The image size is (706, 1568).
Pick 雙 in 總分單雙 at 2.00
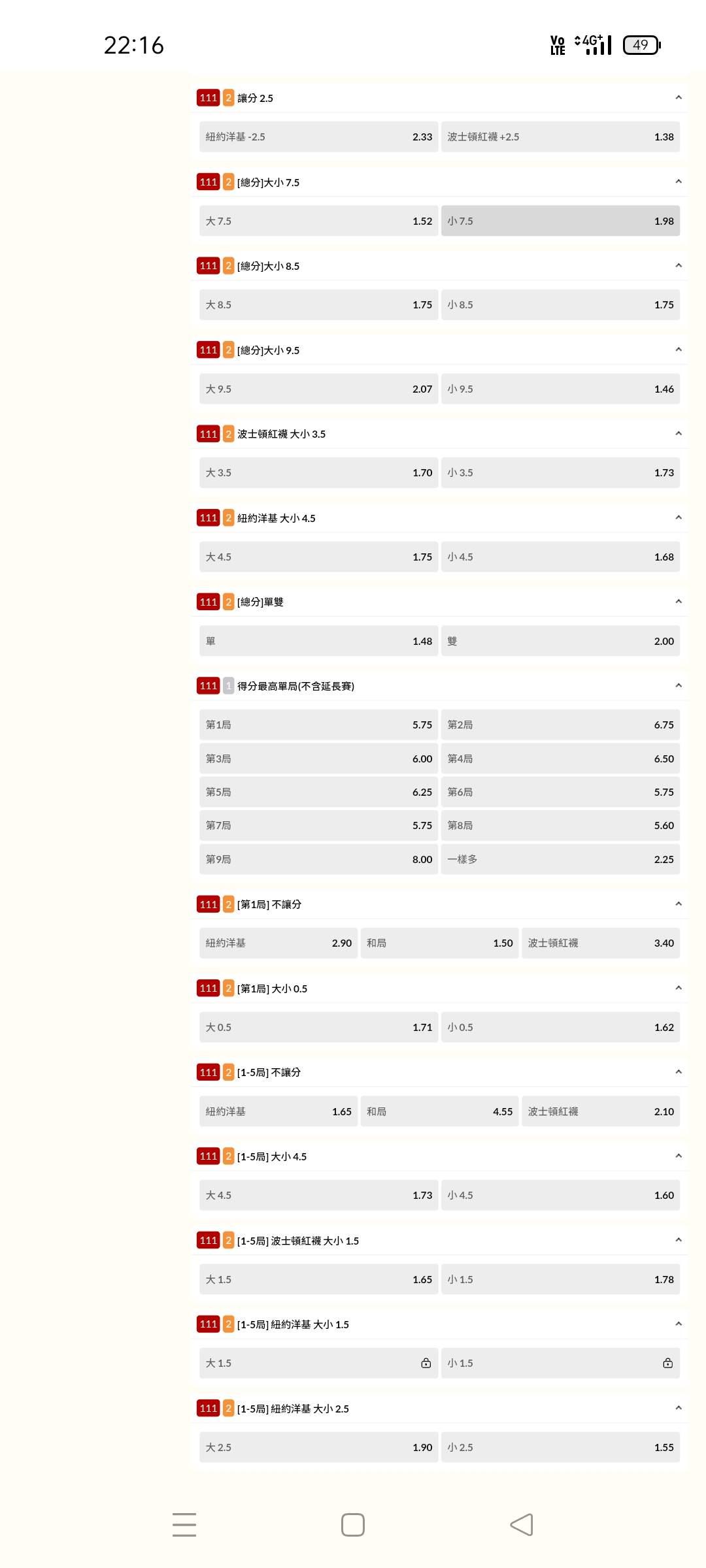[x=560, y=641]
